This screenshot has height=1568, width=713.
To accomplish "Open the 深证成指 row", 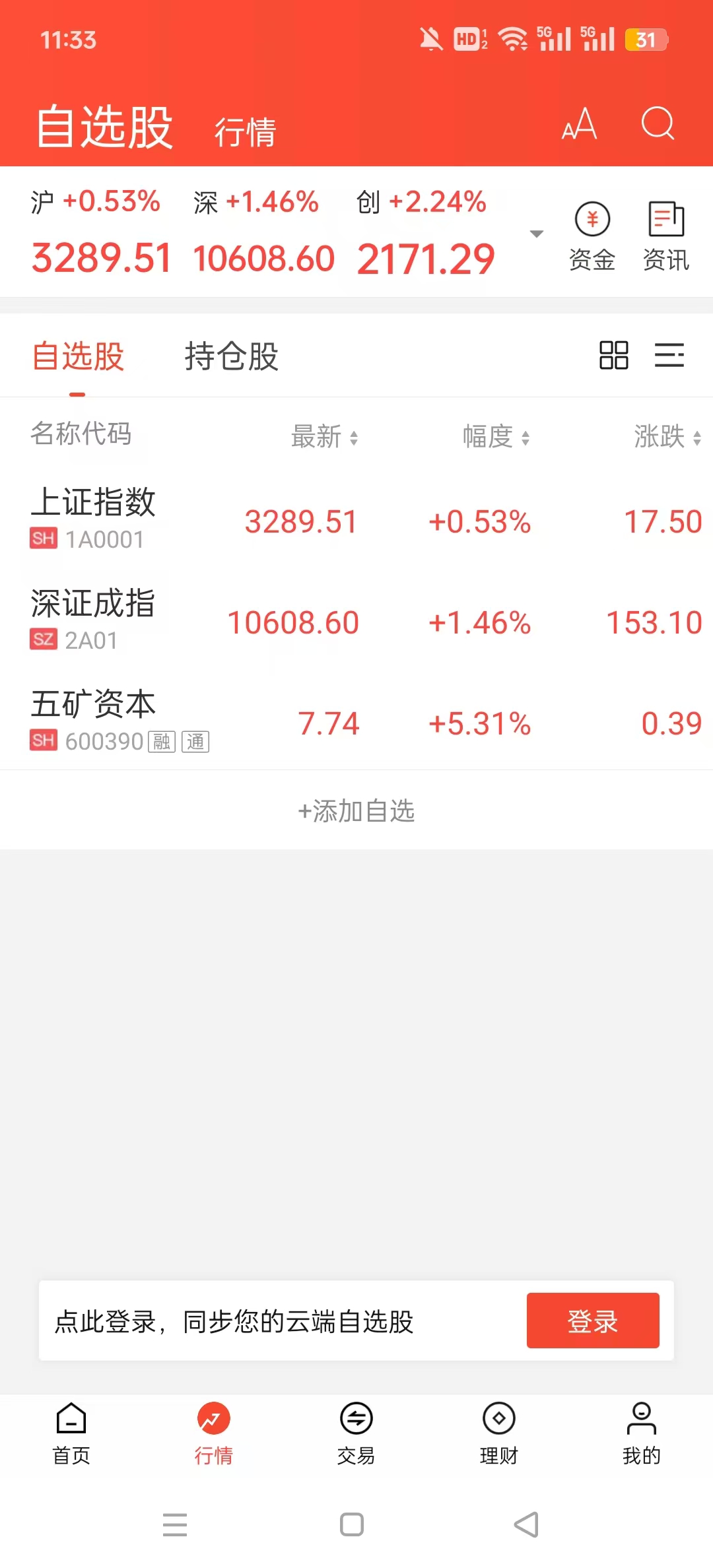I will click(x=356, y=621).
